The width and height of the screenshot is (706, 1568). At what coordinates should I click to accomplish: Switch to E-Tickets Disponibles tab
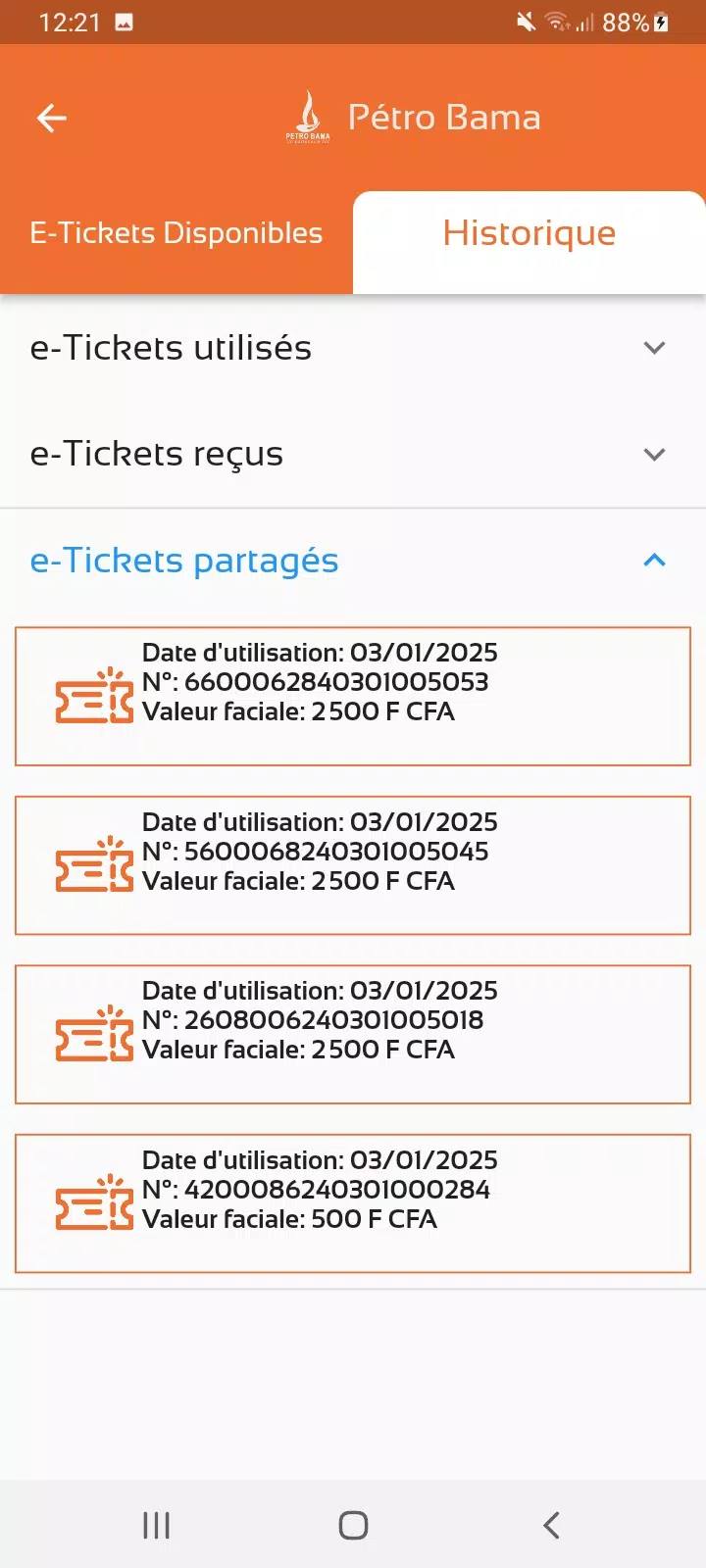176,233
